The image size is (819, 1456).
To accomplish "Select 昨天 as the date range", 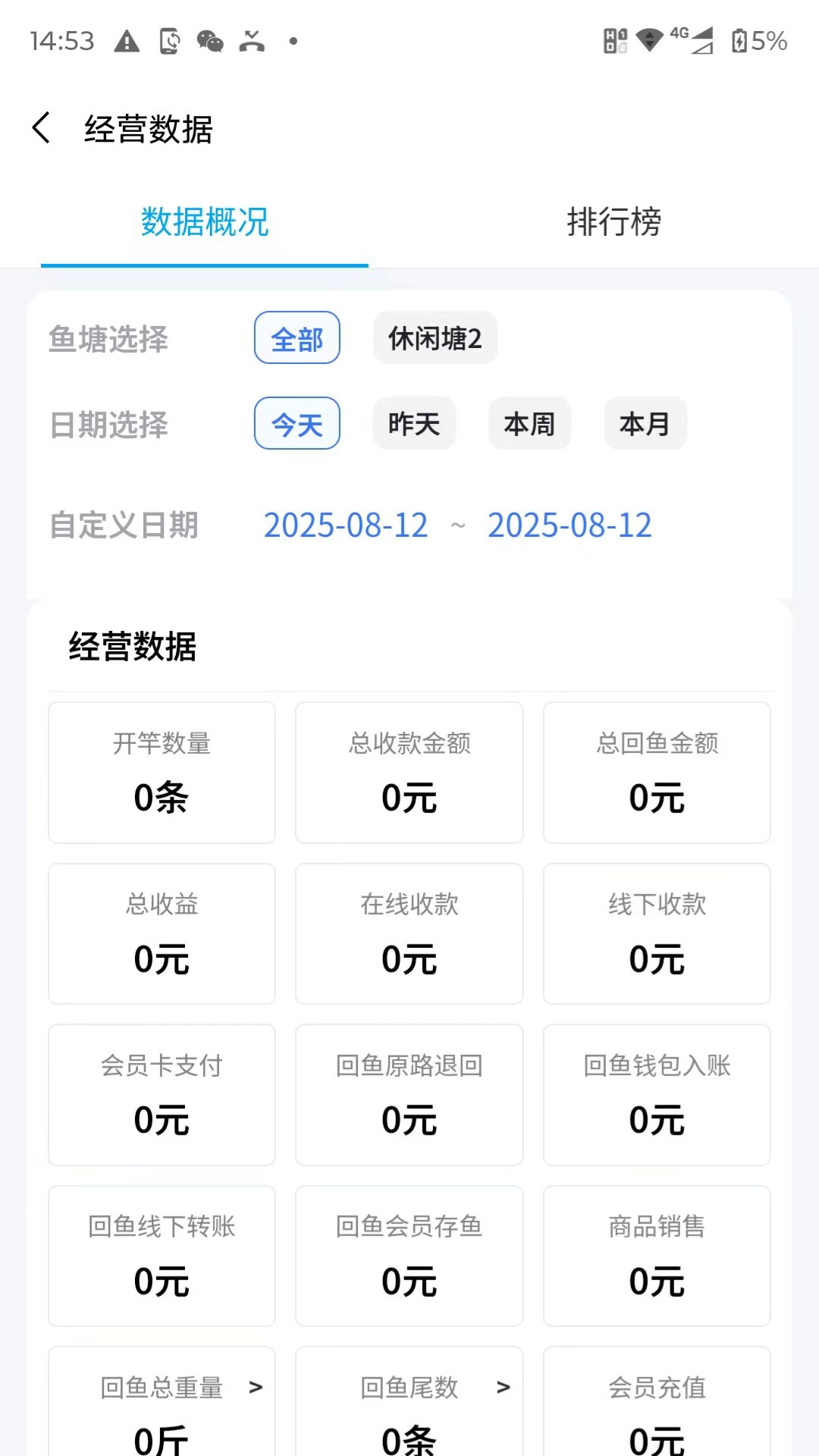I will pos(414,424).
